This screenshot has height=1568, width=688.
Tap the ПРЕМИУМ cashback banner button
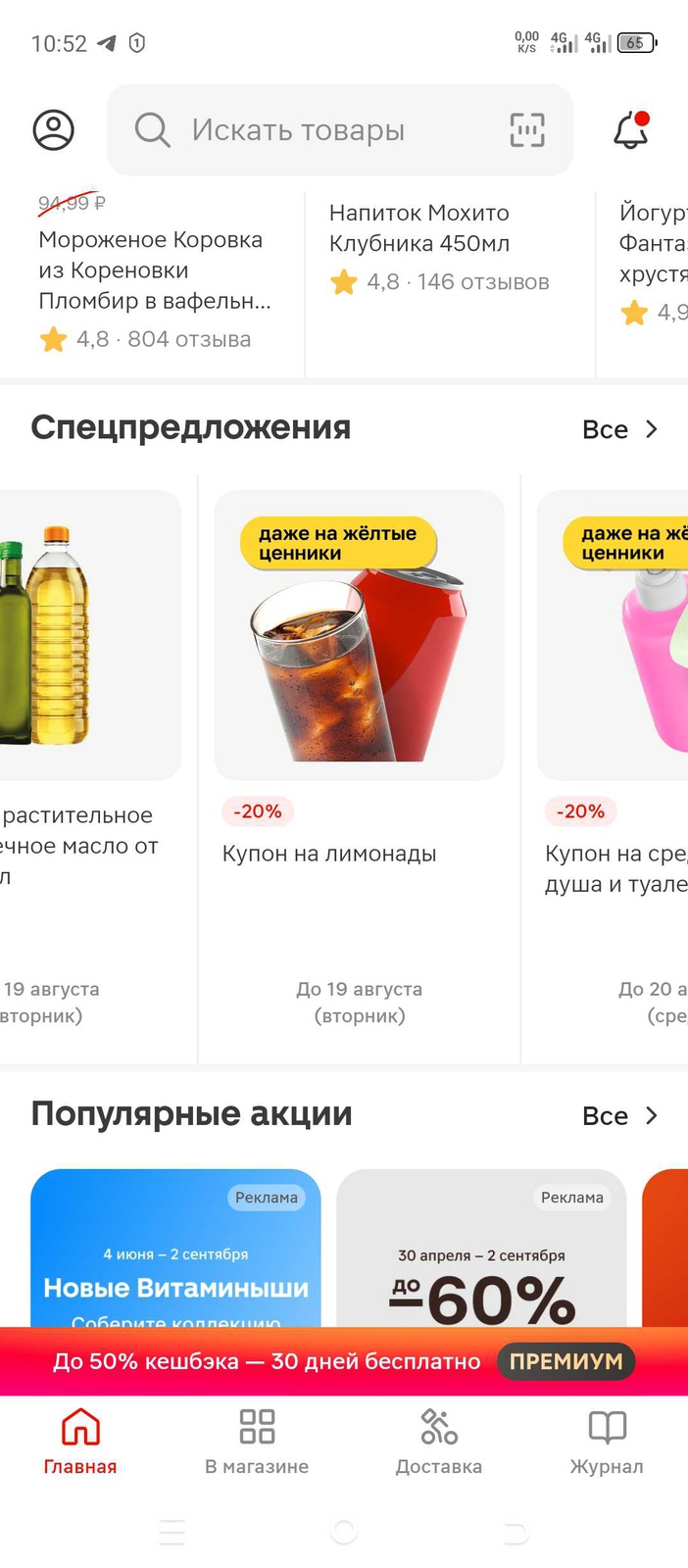point(565,1361)
